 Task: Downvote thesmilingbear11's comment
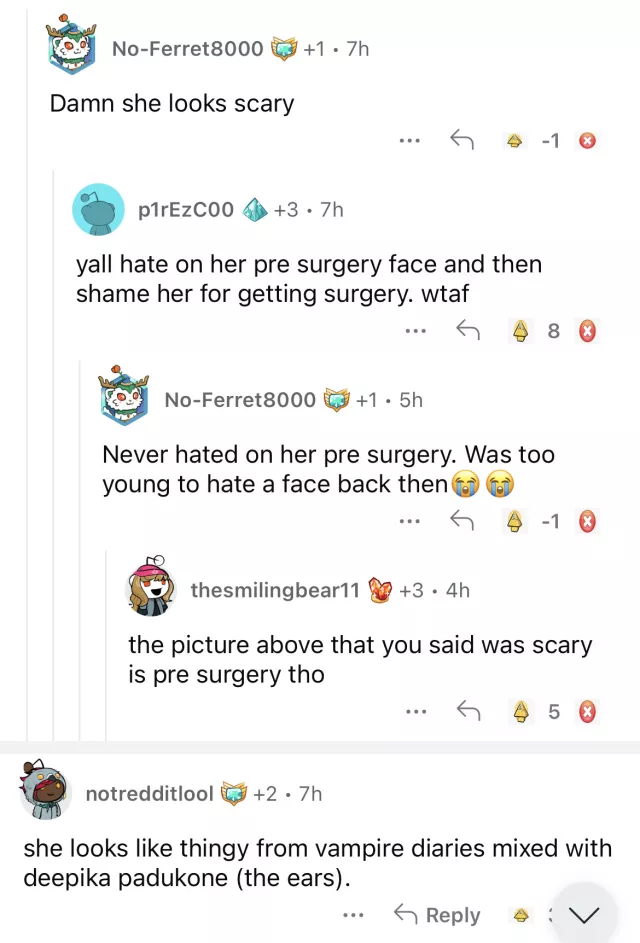[x=588, y=711]
